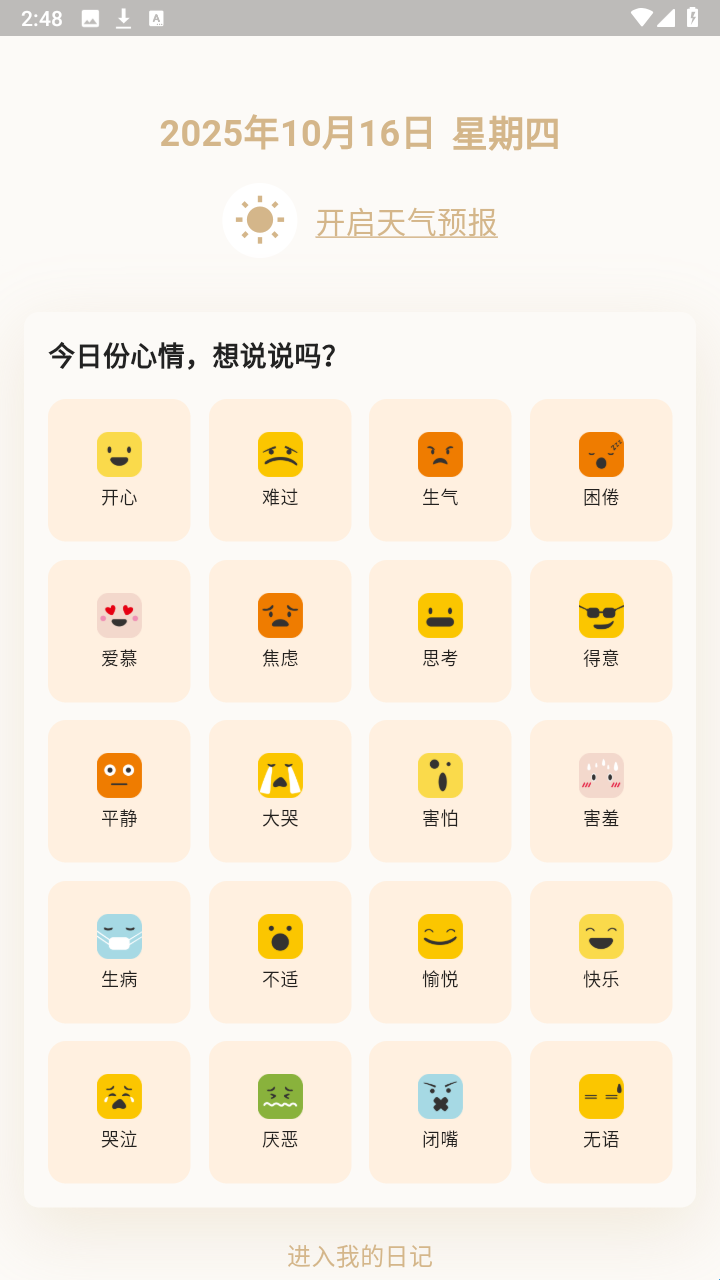Select the 快乐 mood tile
This screenshot has height=1280, width=720.
601,952
